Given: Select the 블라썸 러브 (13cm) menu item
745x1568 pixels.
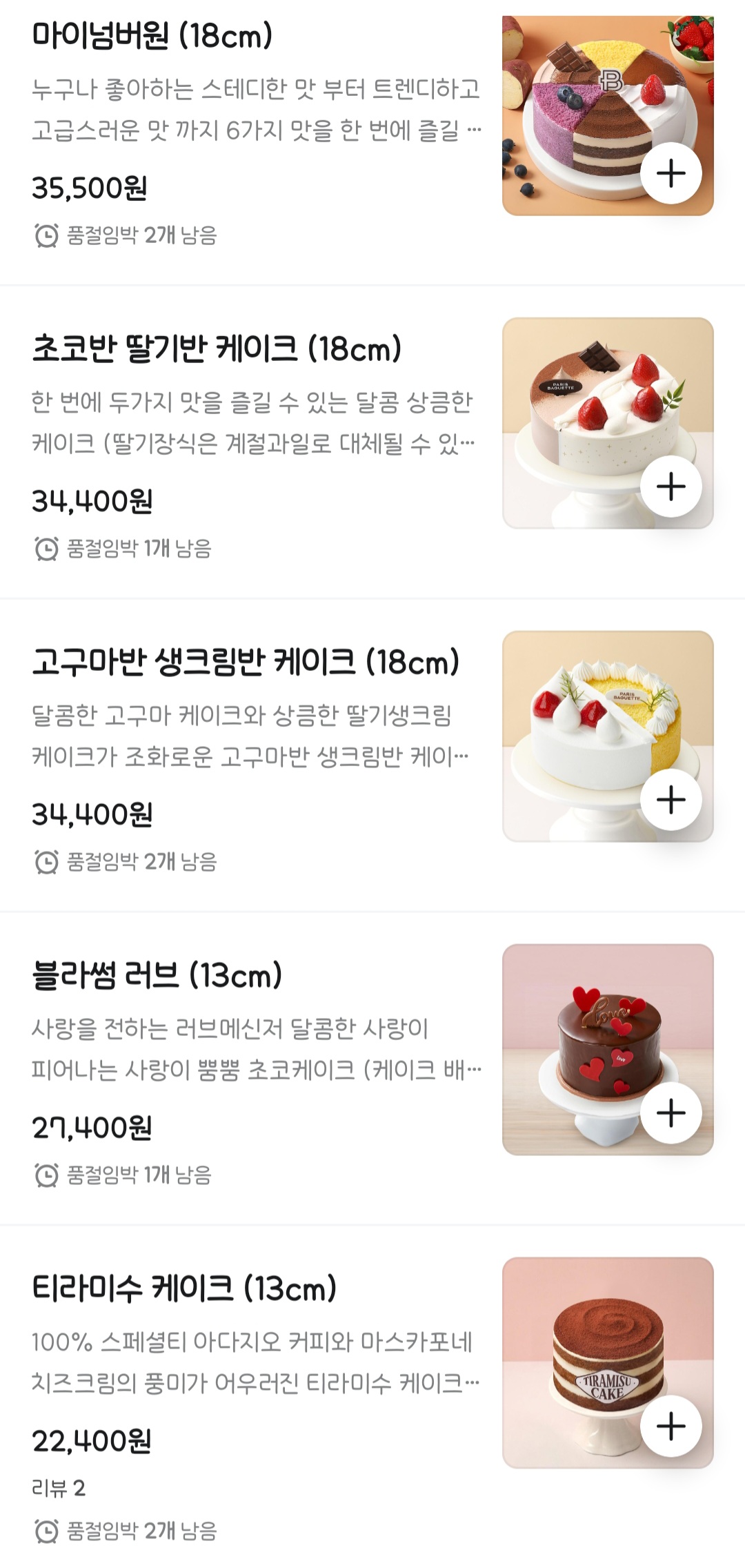Looking at the screenshot, I should point(157,976).
